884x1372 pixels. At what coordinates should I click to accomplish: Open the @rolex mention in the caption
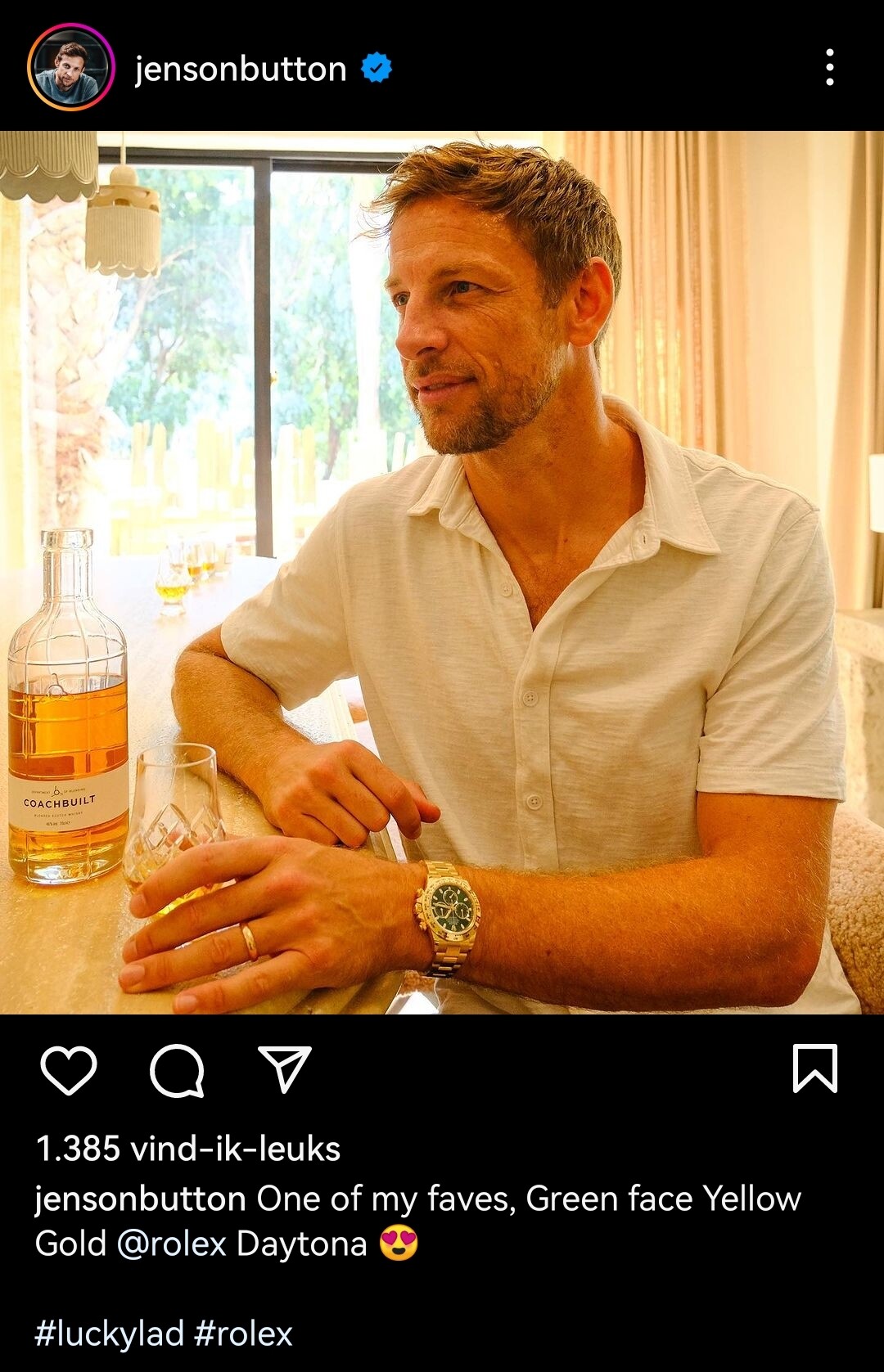171,1244
